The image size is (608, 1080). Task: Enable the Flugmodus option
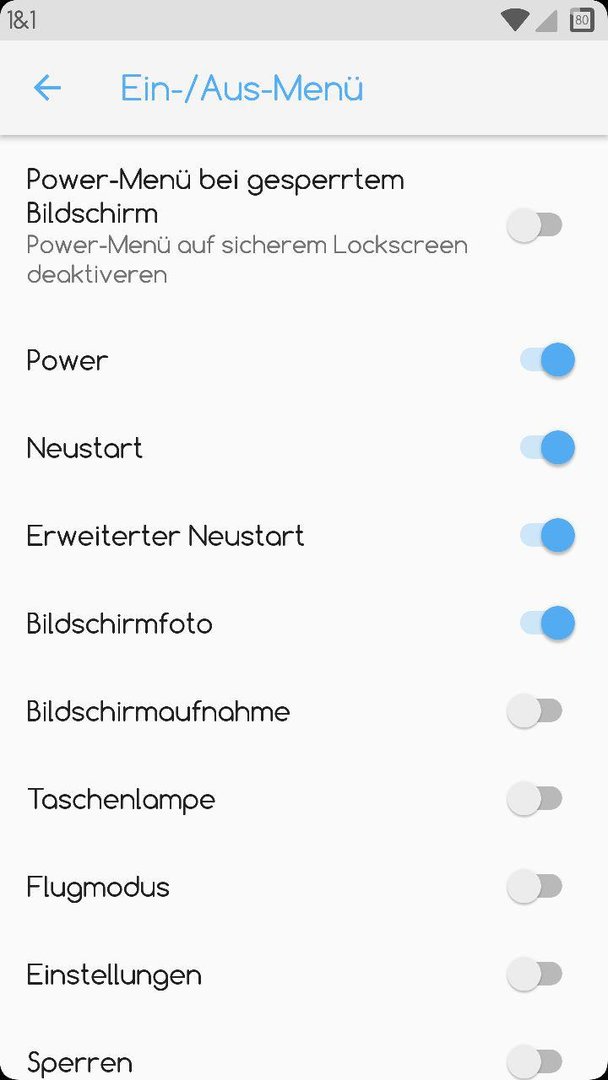coord(536,887)
